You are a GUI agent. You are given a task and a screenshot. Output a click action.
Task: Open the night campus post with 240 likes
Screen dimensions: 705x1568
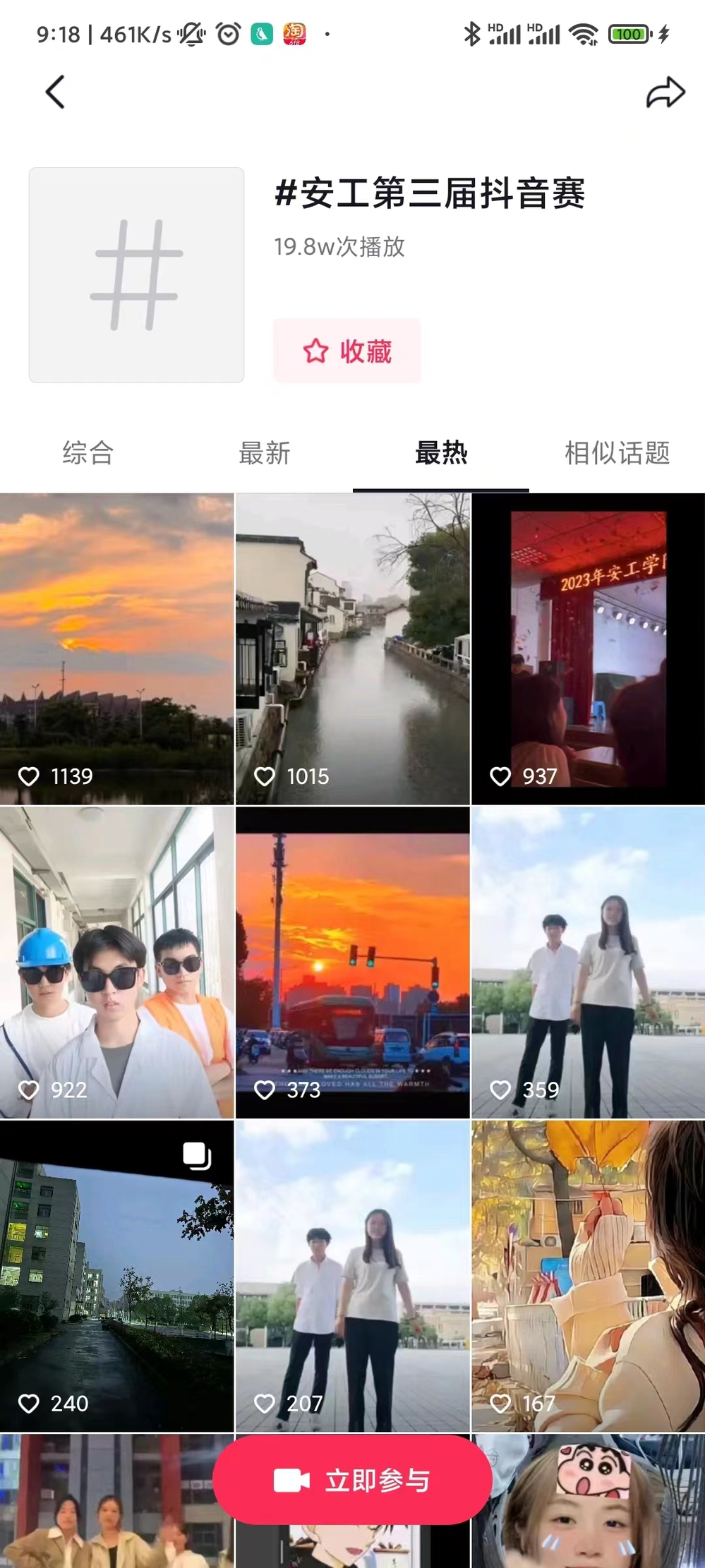116,1276
